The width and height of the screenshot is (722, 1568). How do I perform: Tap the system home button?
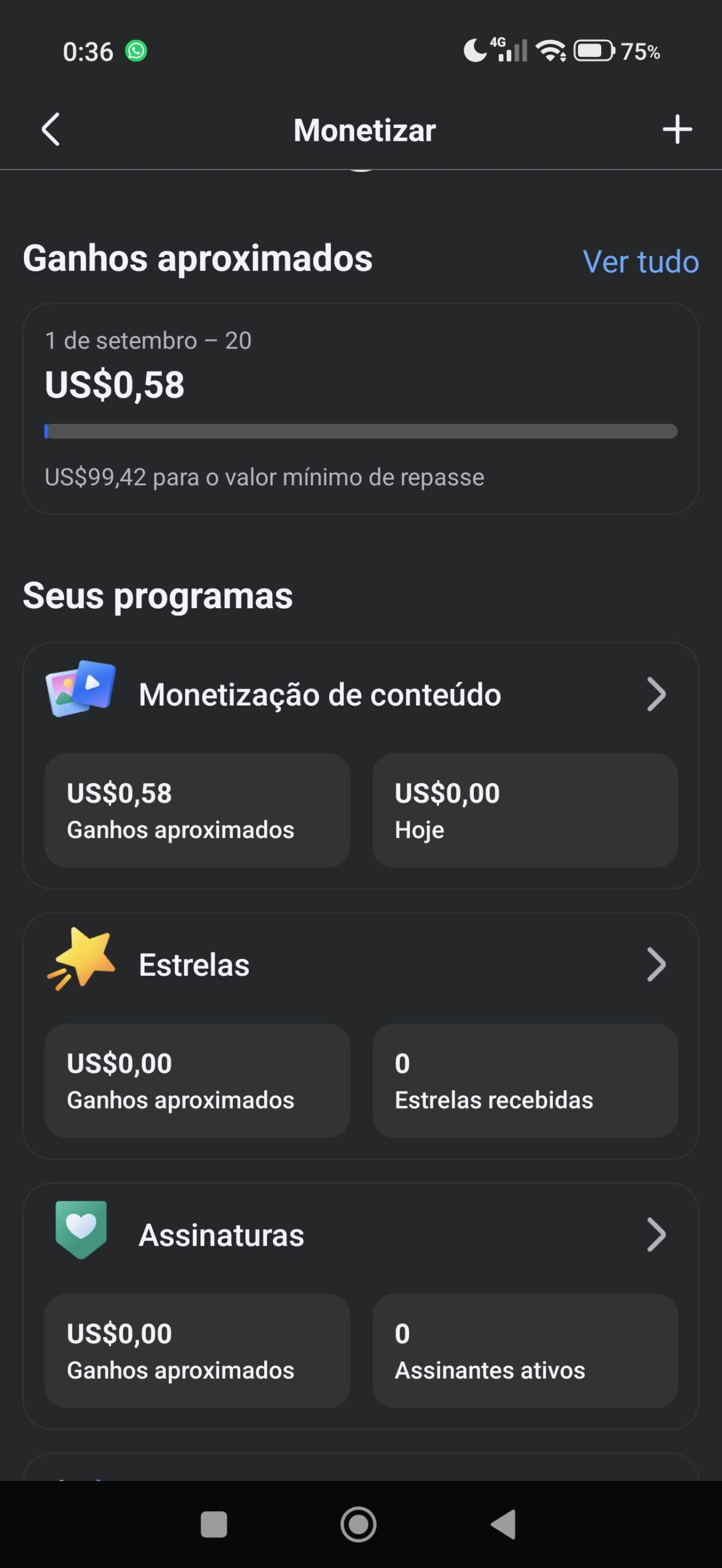[359, 1525]
